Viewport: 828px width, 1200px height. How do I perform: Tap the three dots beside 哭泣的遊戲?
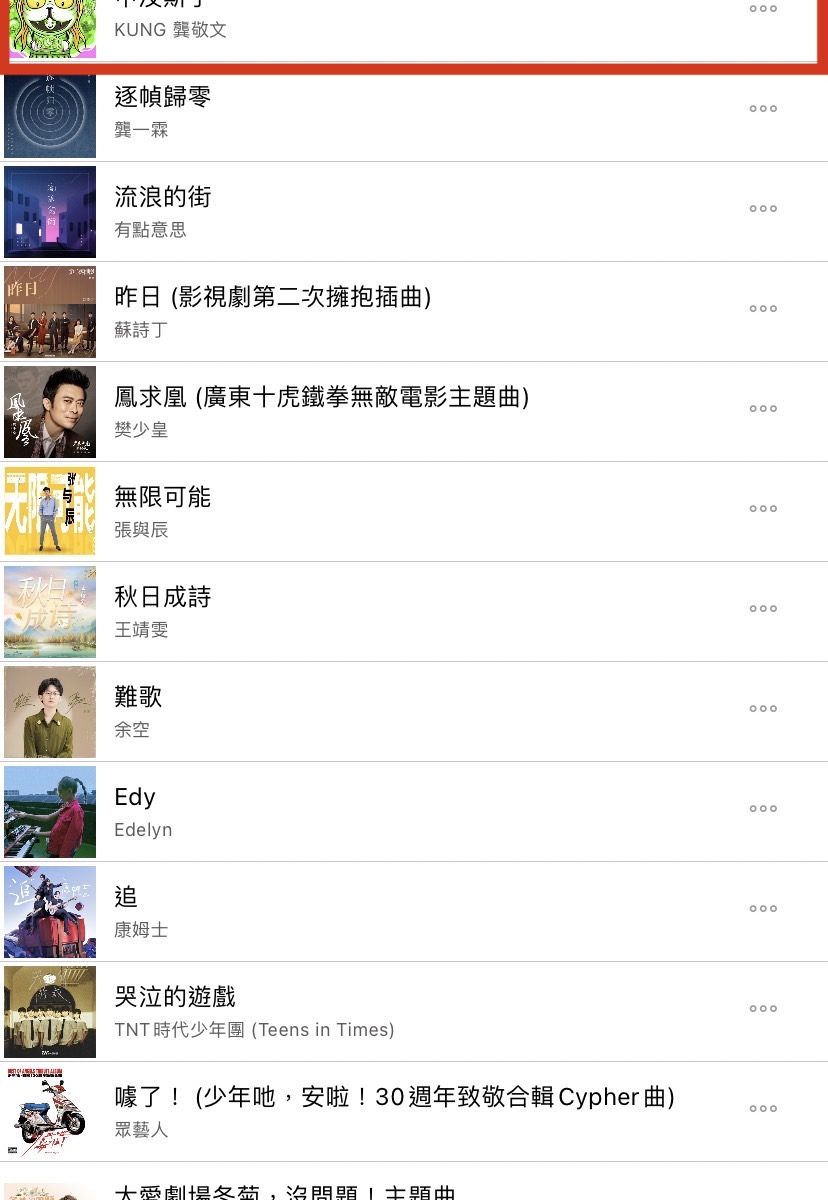click(x=763, y=1009)
